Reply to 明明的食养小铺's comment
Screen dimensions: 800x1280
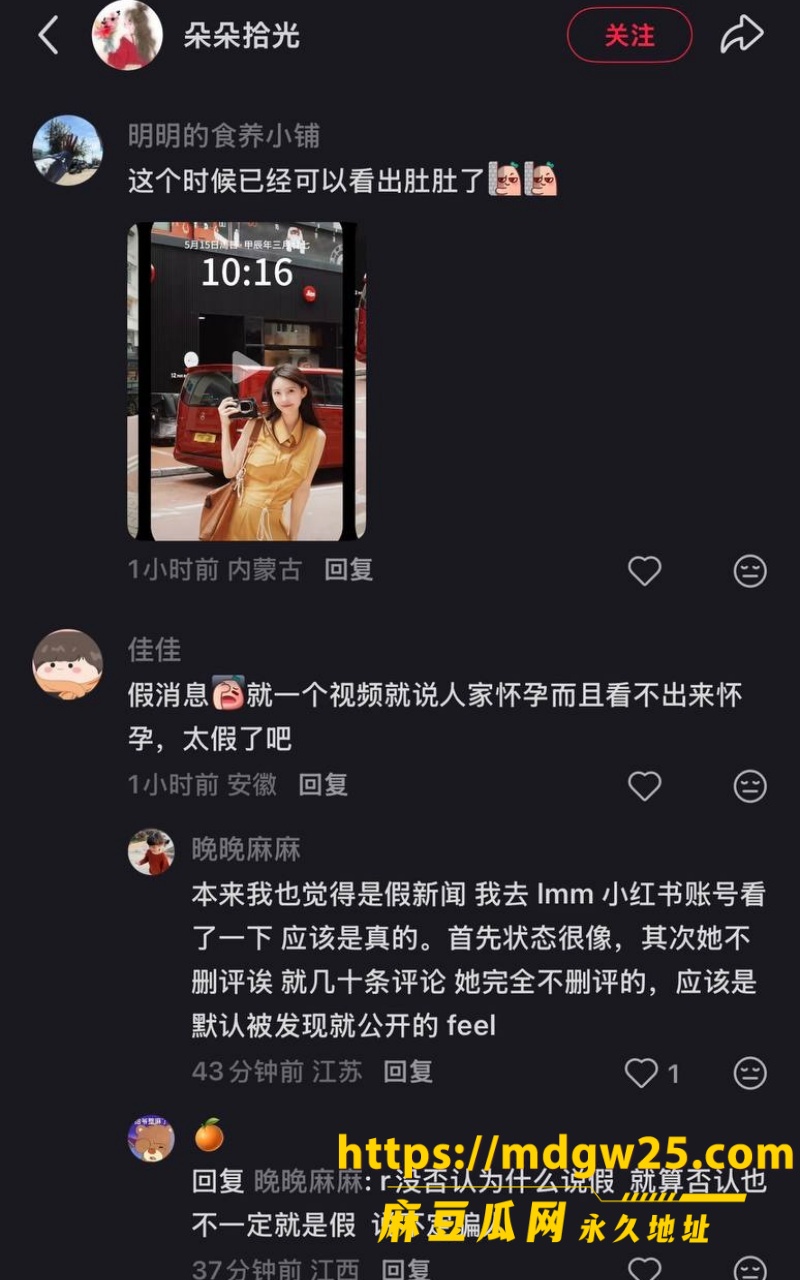pyautogui.click(x=348, y=570)
